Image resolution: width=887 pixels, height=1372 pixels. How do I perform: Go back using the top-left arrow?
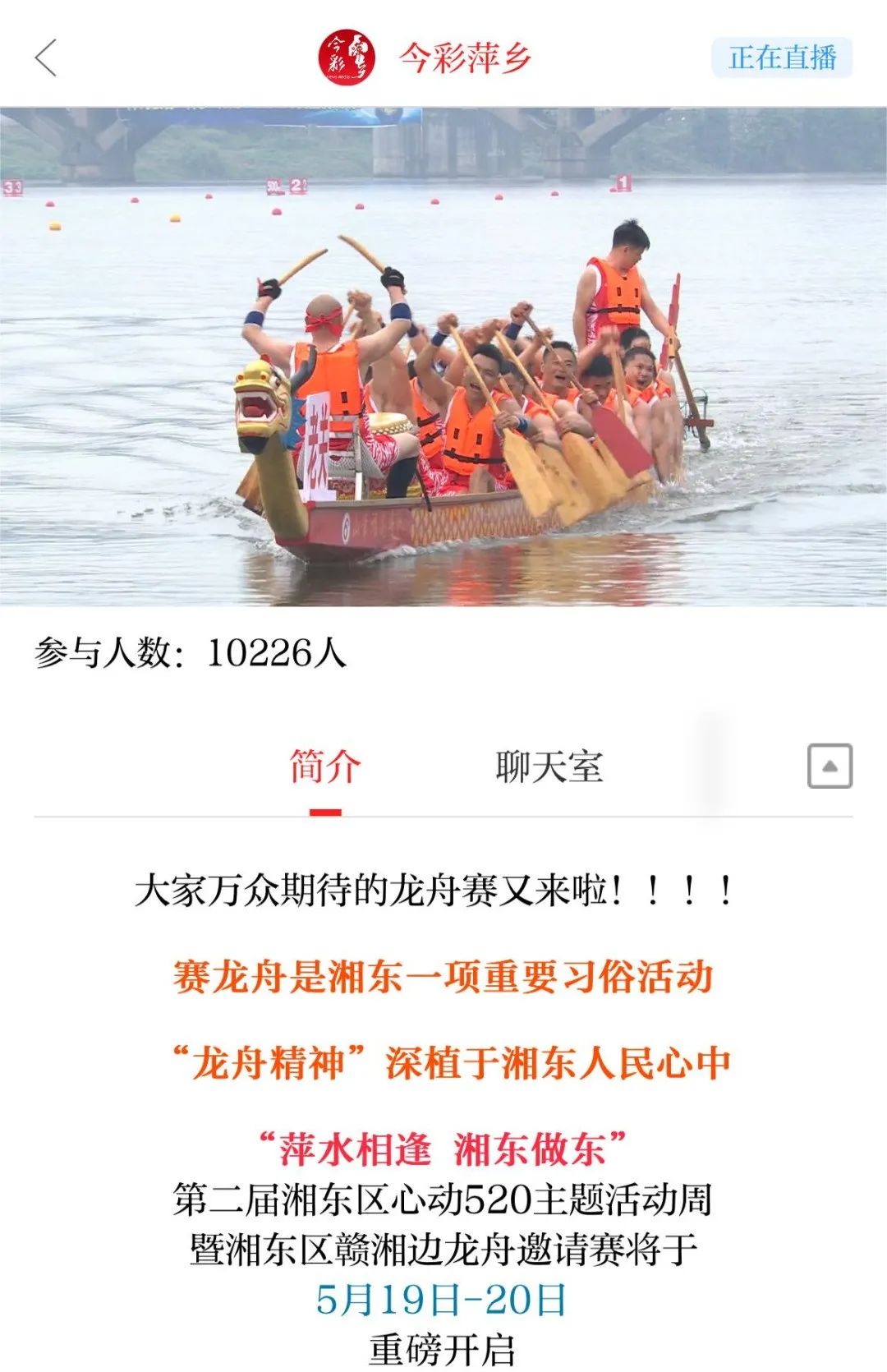46,58
